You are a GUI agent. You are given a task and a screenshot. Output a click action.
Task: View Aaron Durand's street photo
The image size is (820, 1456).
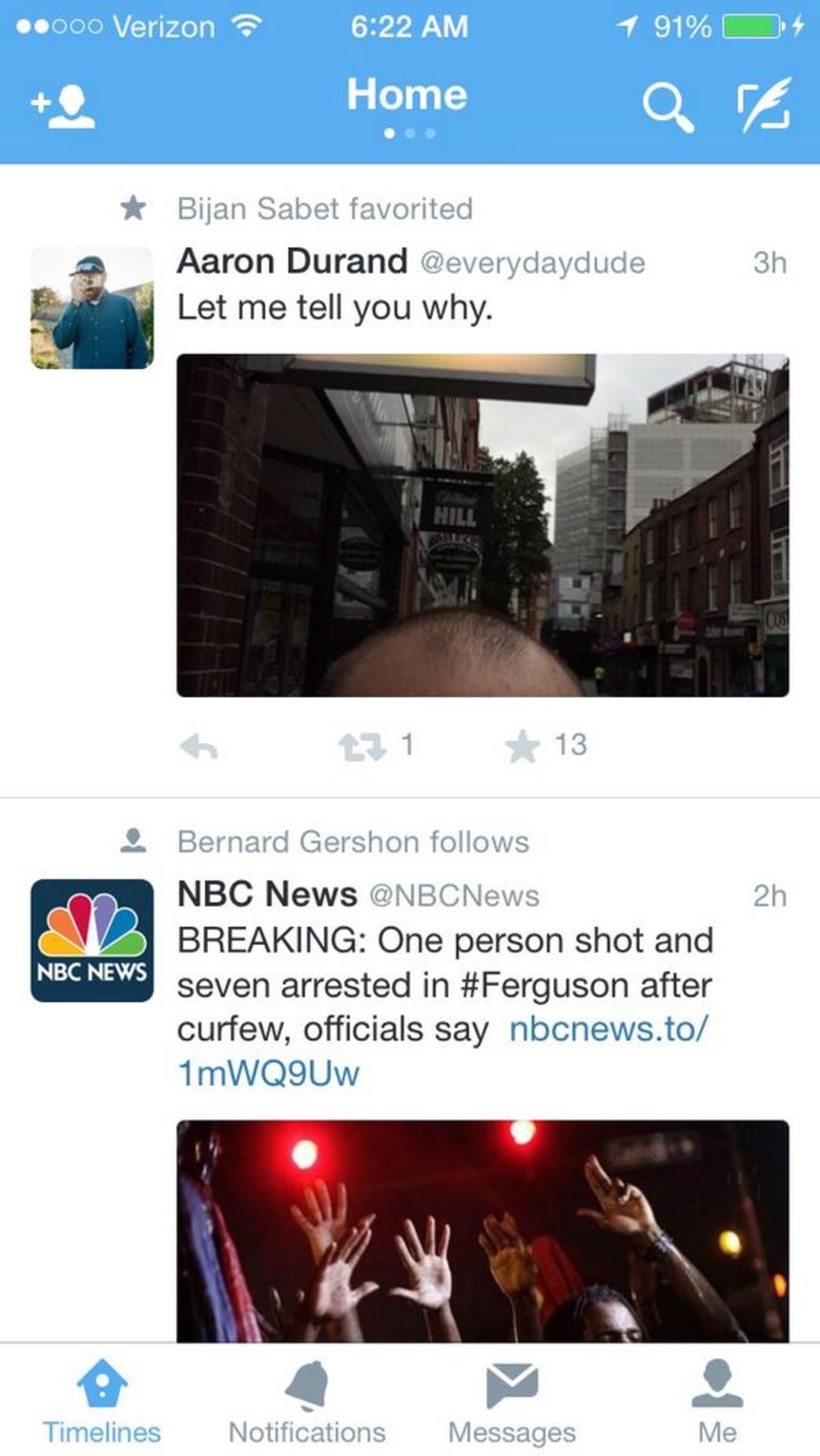(482, 525)
